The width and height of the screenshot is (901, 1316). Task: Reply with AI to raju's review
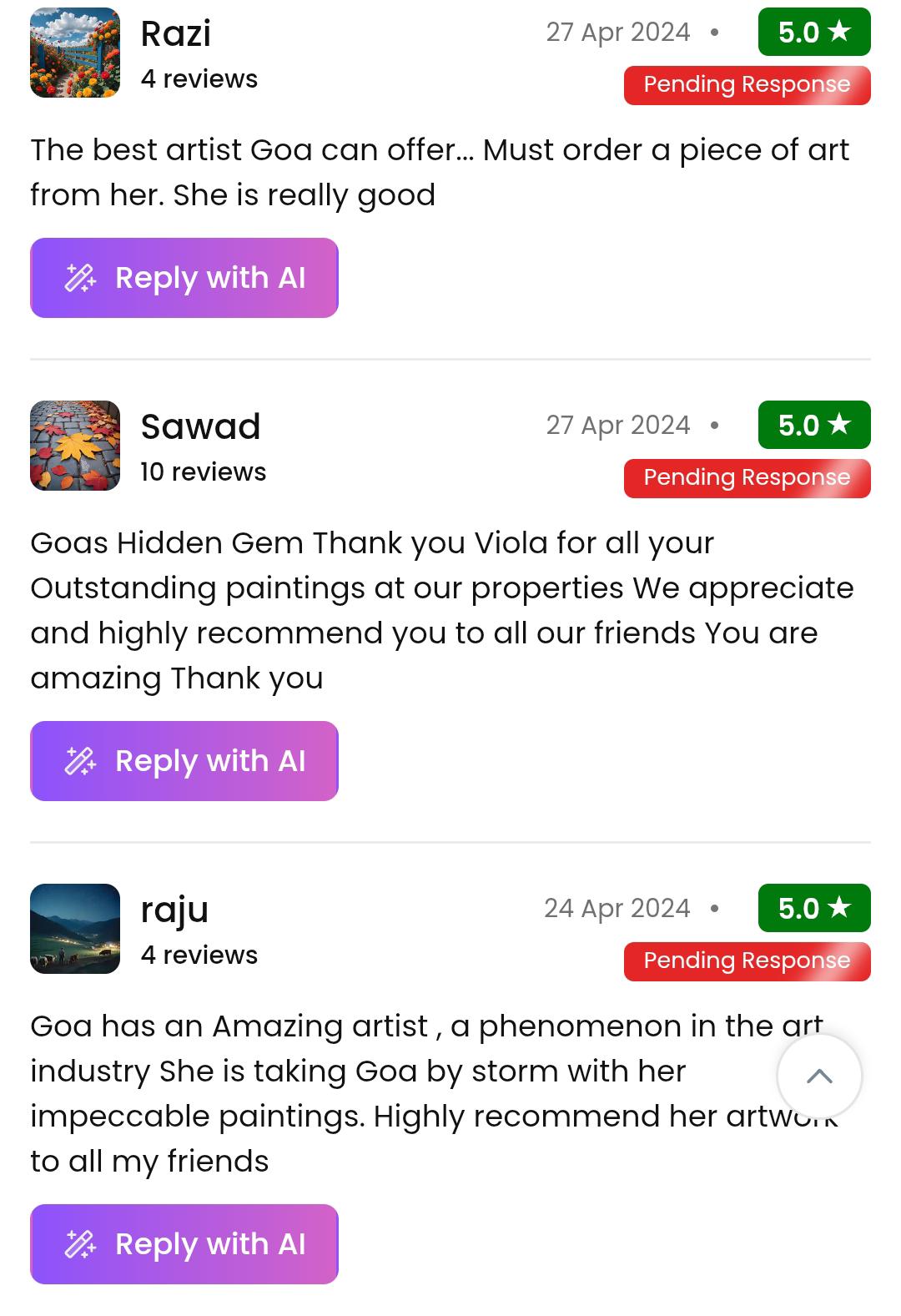[x=184, y=1244]
